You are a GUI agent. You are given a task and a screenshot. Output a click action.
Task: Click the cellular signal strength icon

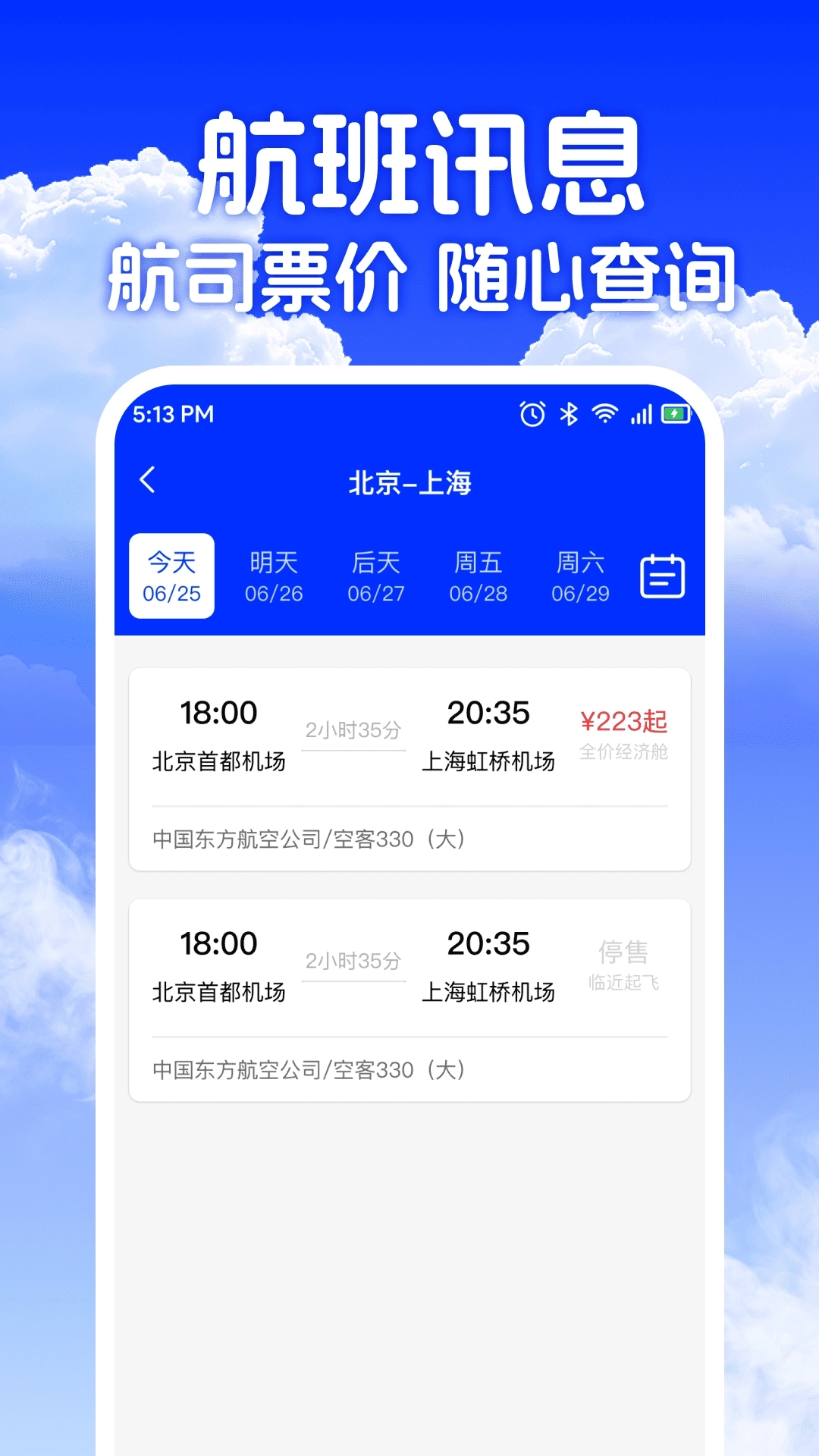coord(640,416)
